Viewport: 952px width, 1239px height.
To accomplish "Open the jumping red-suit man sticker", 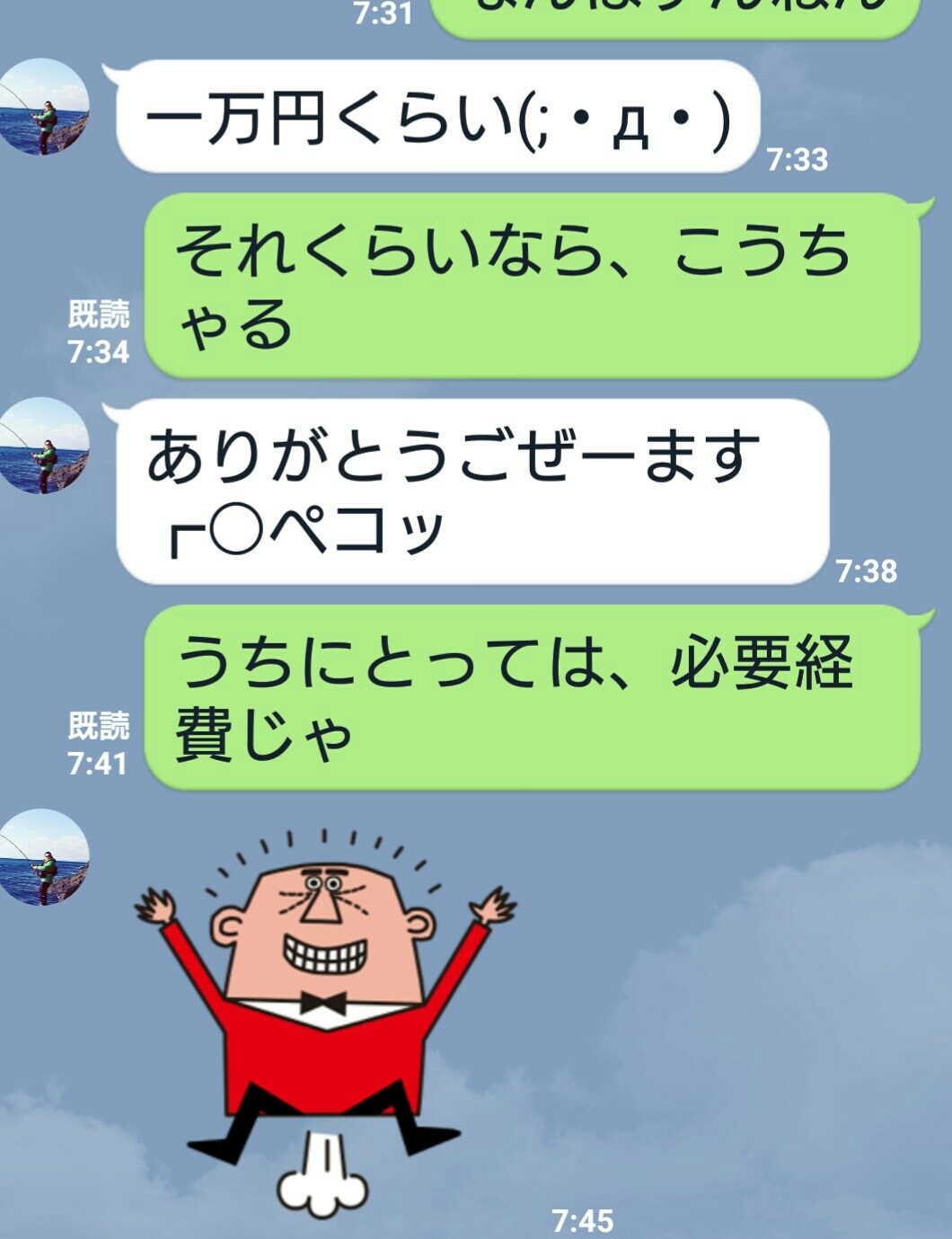I will click(x=325, y=1015).
